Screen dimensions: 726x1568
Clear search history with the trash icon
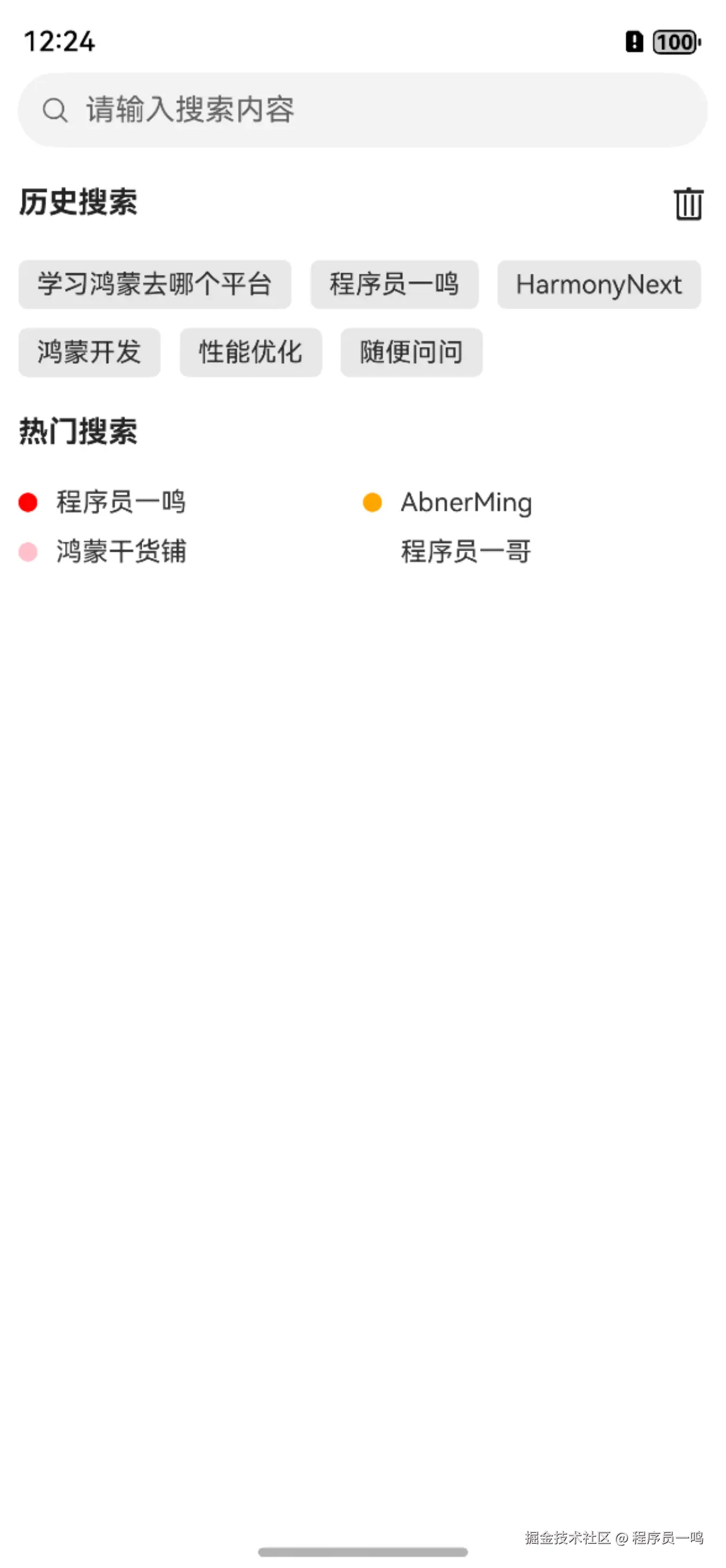click(689, 203)
